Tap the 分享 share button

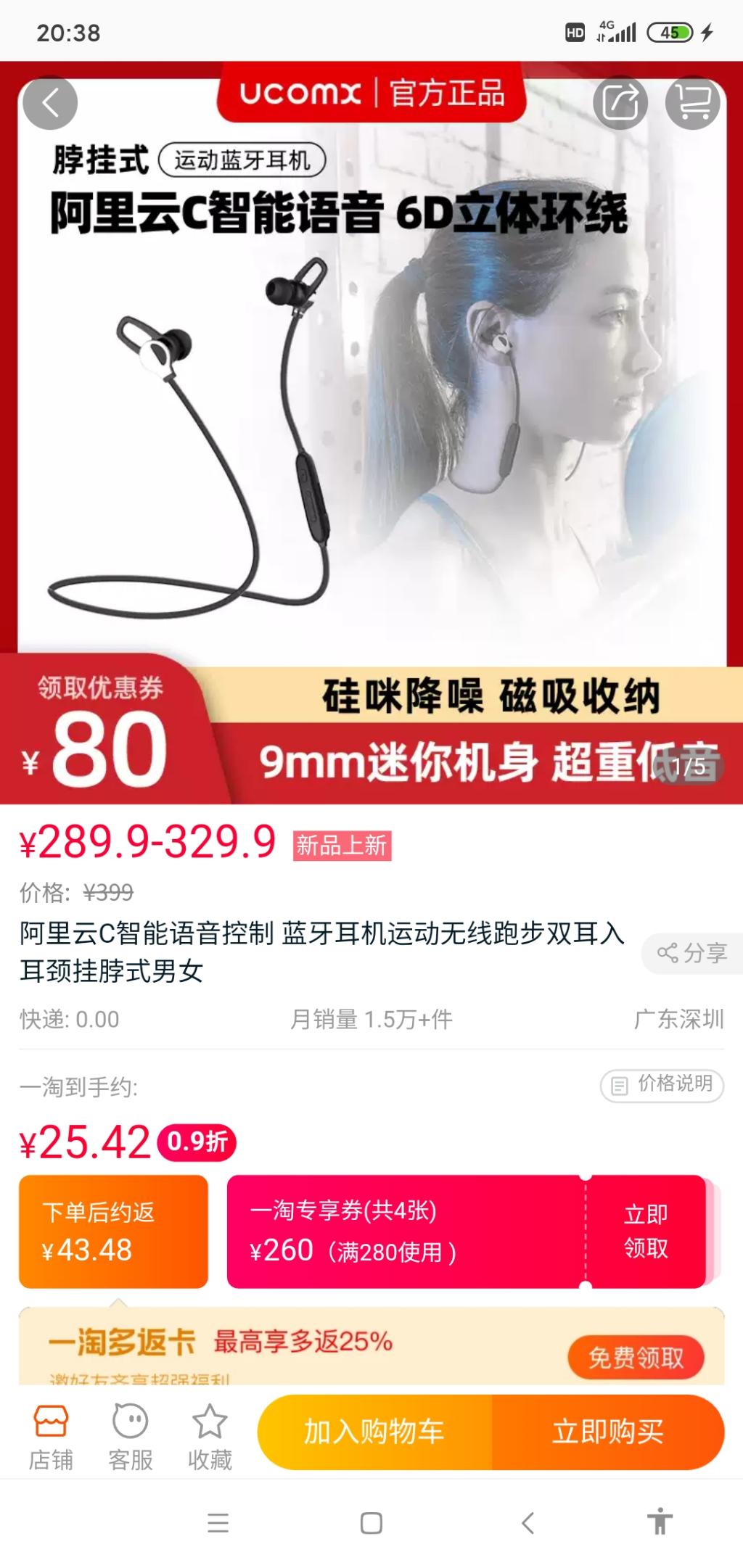pos(692,952)
